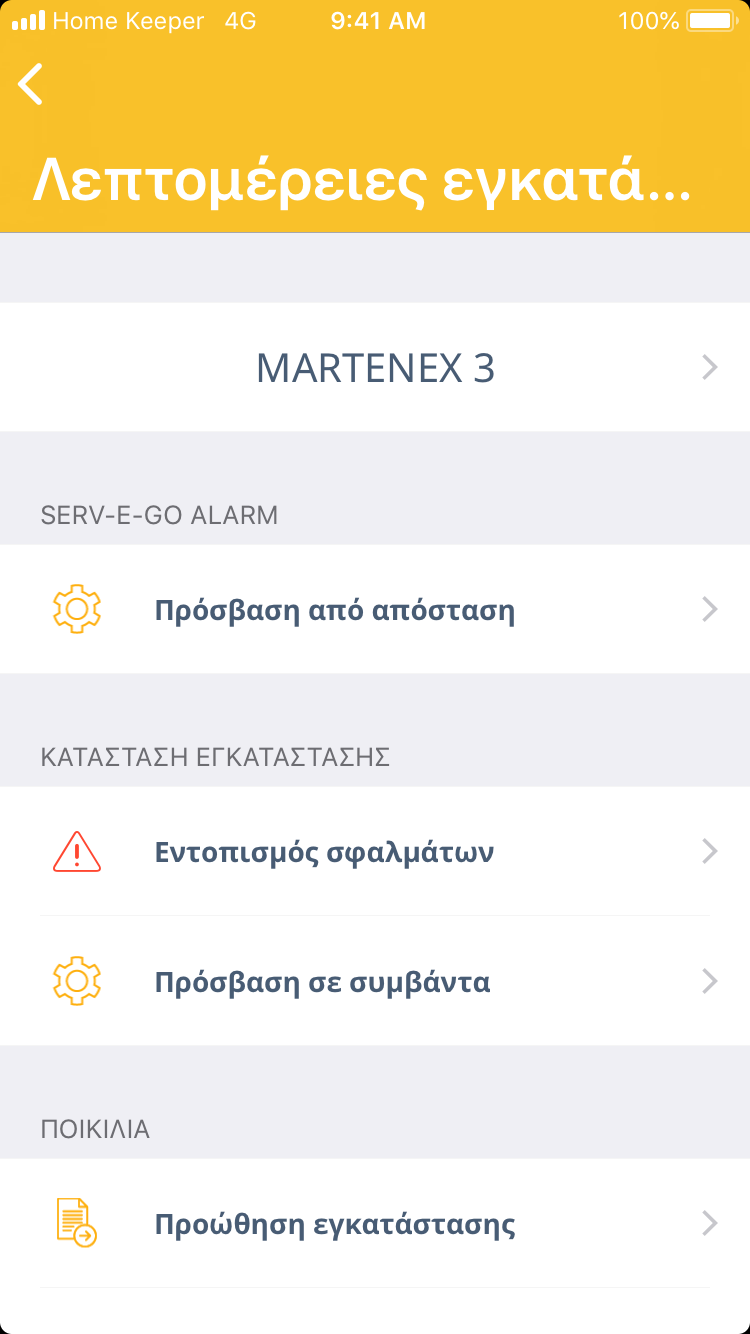Open Πρόσβαση από απόσταση settings

click(x=375, y=610)
